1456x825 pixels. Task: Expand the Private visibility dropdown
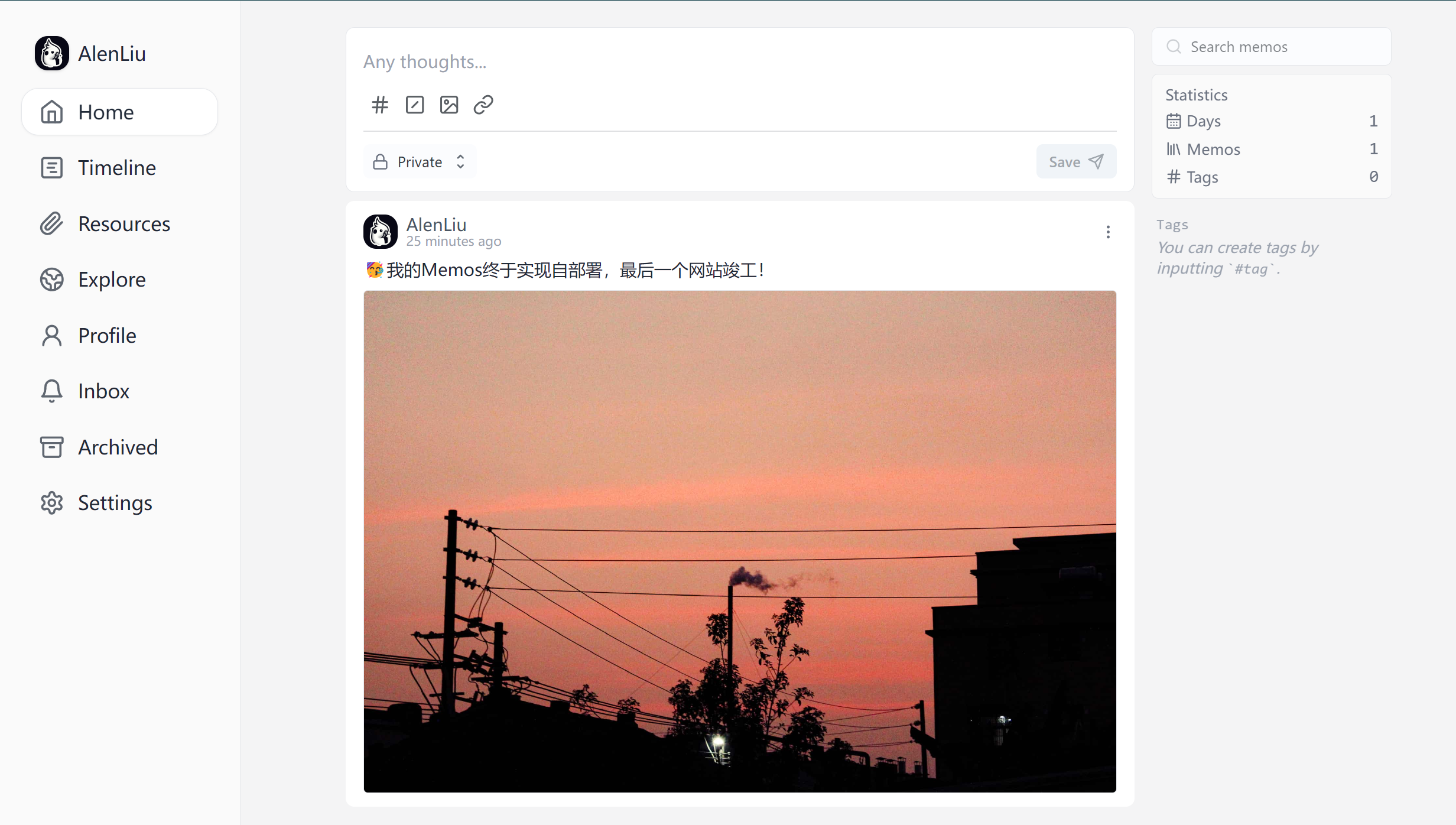tap(420, 162)
